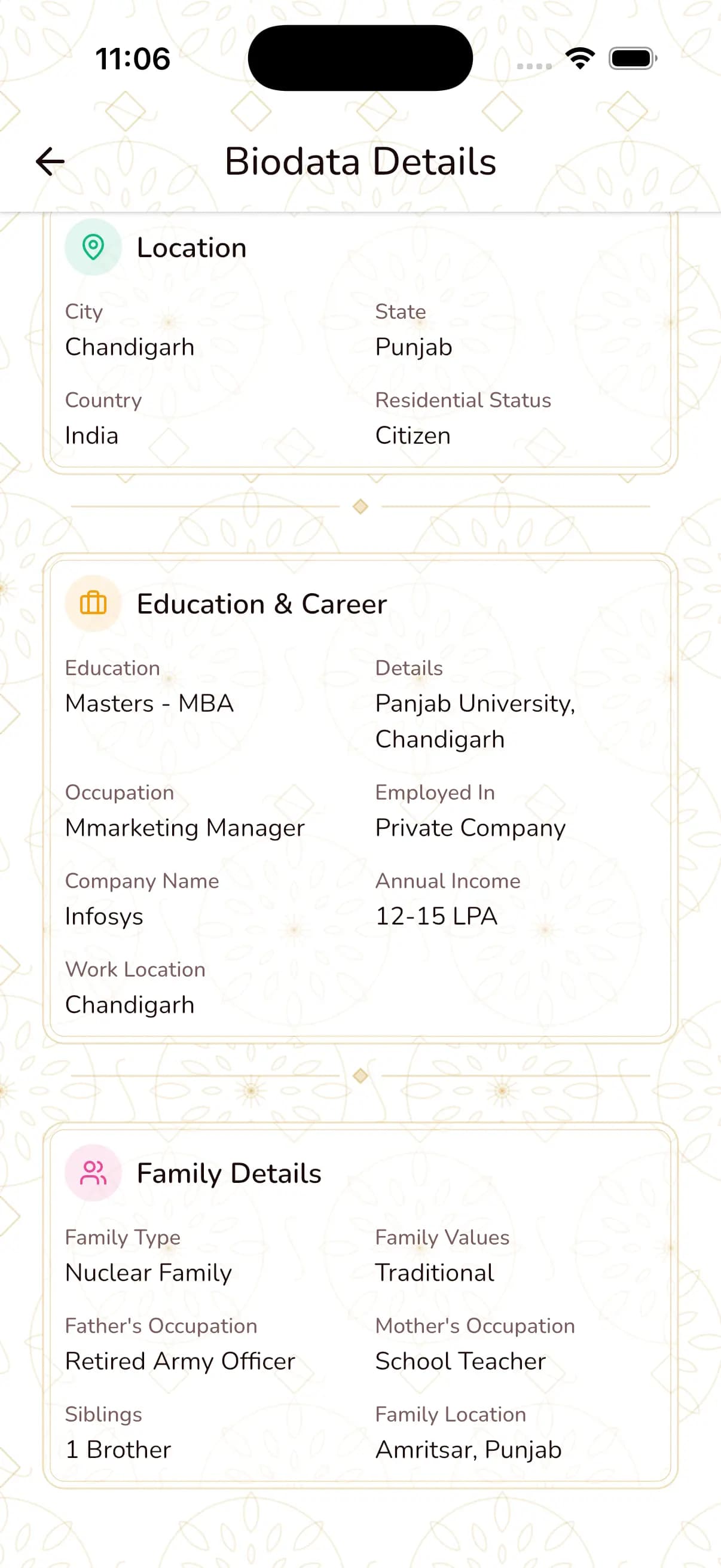Screen dimensions: 721x1568
Task: Click the Residential Status value Citizen
Action: 413,435
